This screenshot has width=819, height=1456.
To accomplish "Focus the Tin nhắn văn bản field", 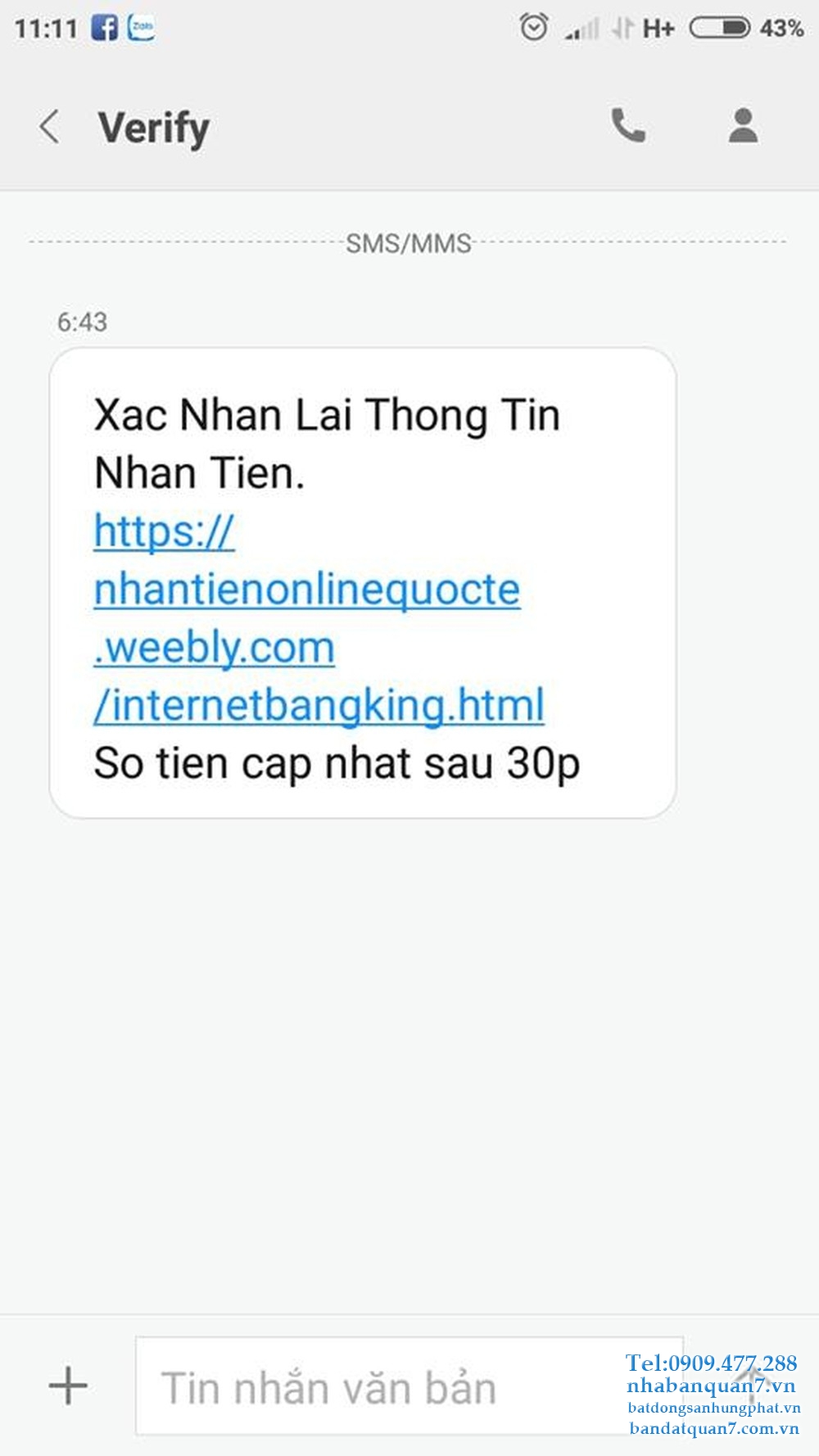I will [409, 1386].
